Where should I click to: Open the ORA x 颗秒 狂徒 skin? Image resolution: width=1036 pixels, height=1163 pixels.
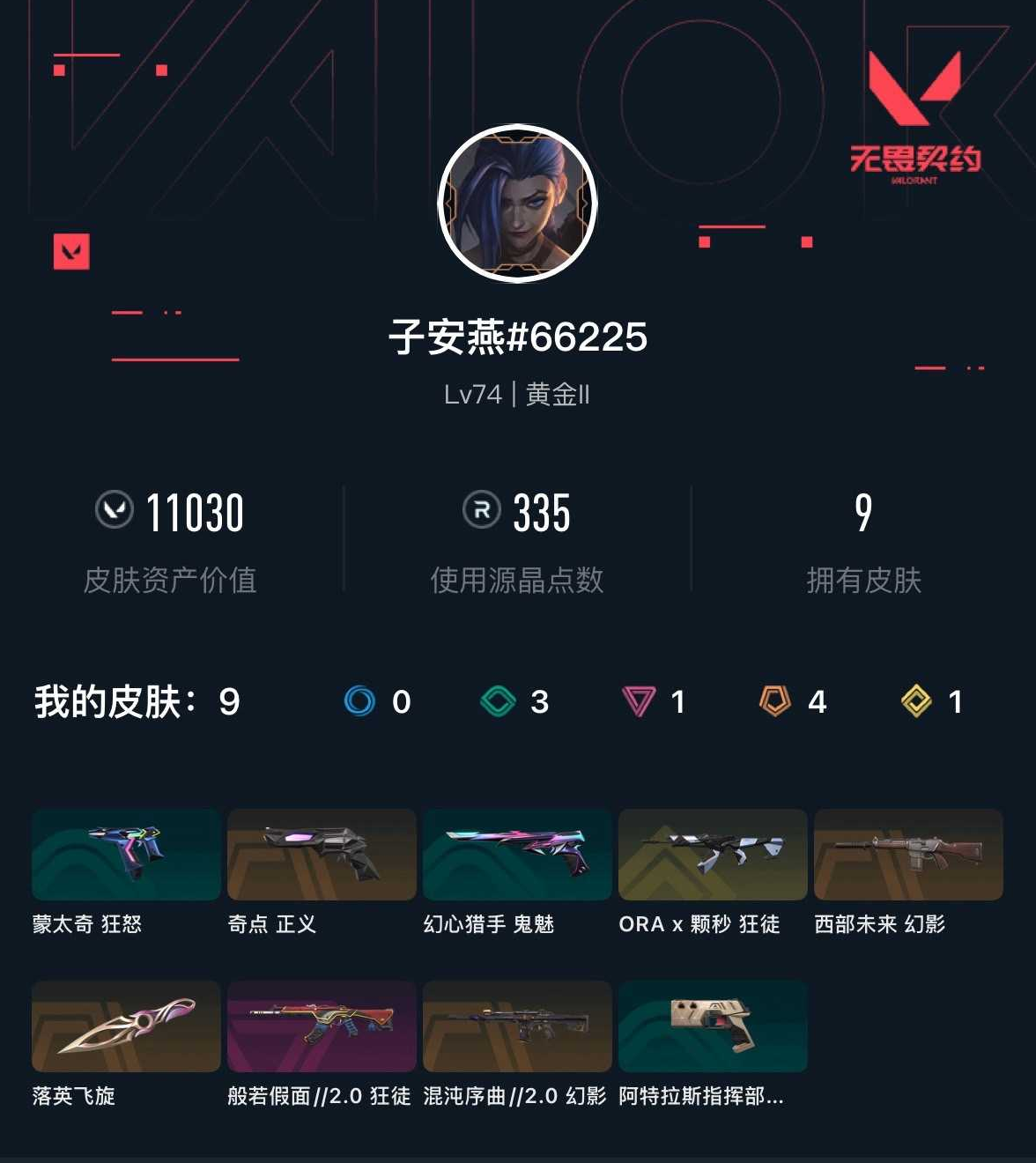(x=712, y=855)
